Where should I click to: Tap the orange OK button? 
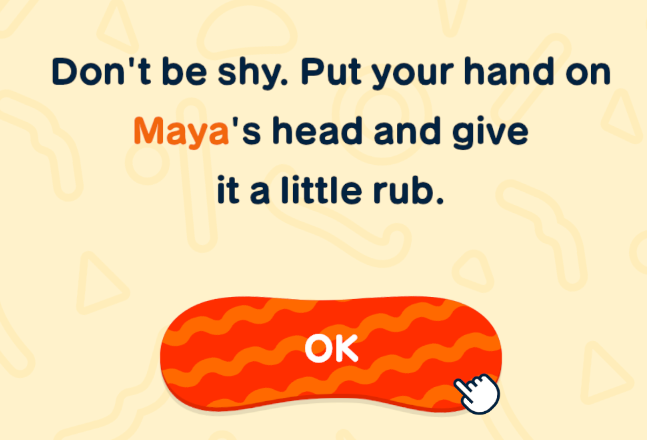pyautogui.click(x=330, y=348)
